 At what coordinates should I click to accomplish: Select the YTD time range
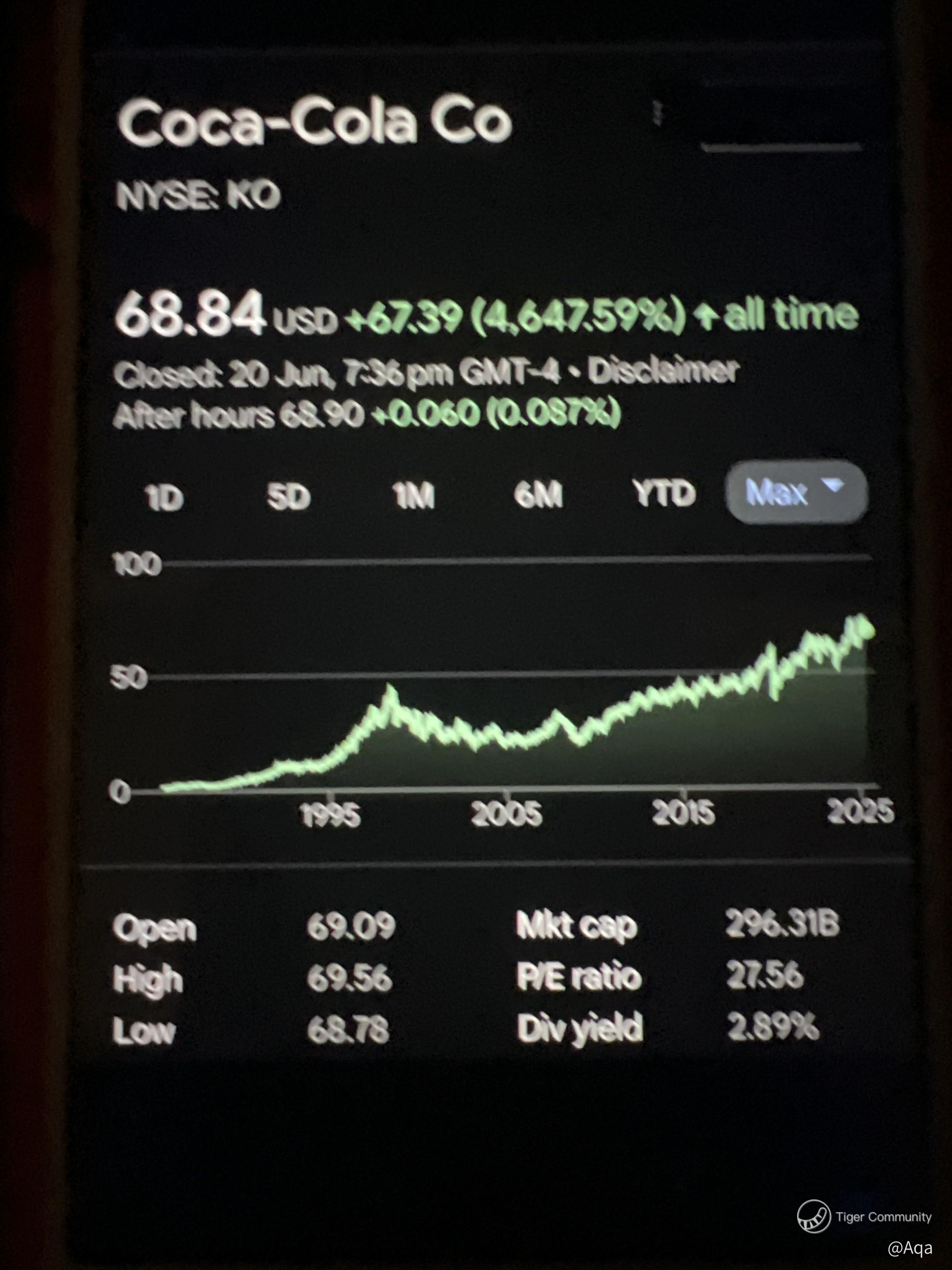pos(664,493)
